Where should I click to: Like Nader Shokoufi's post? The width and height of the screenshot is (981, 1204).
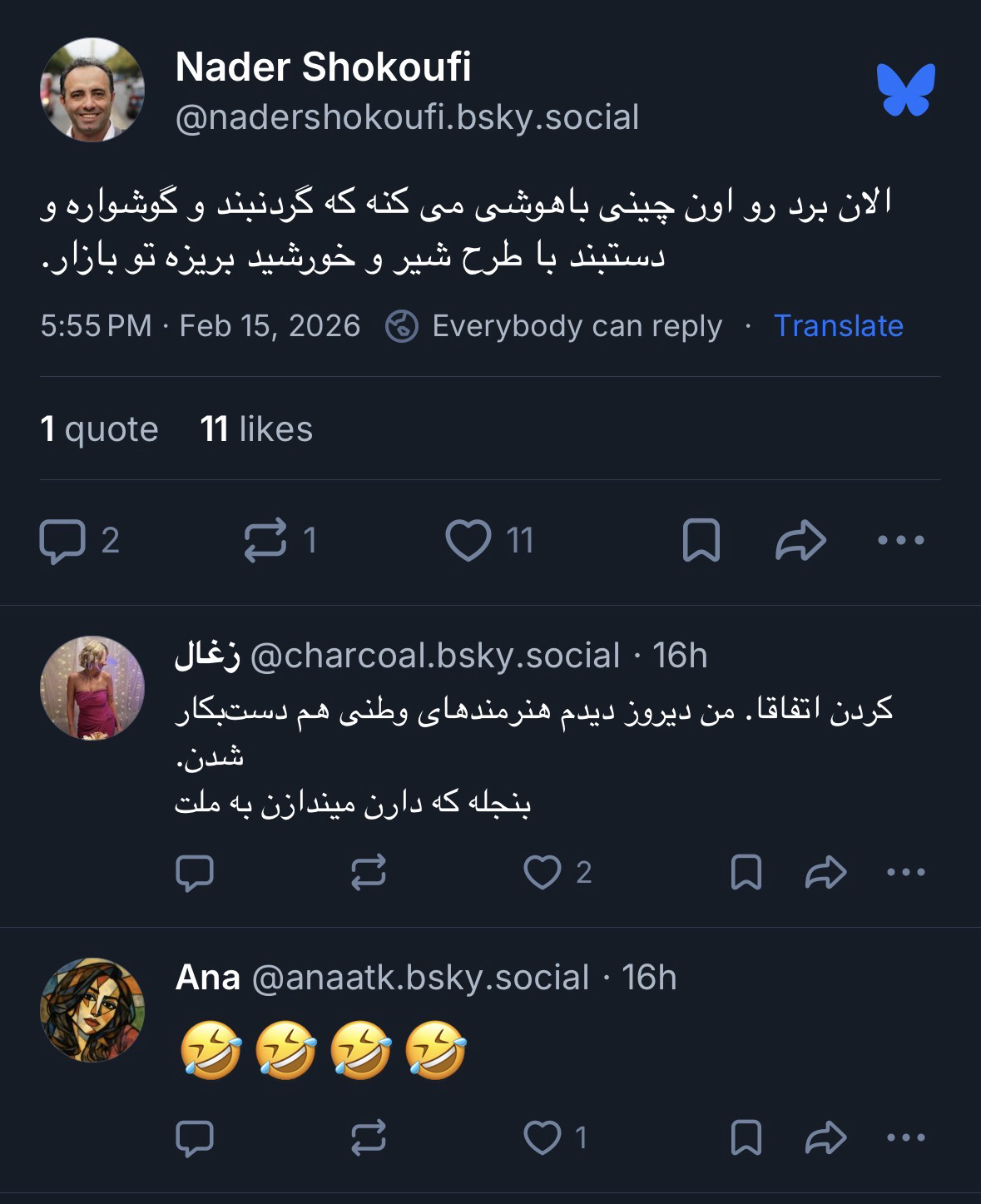(x=468, y=541)
